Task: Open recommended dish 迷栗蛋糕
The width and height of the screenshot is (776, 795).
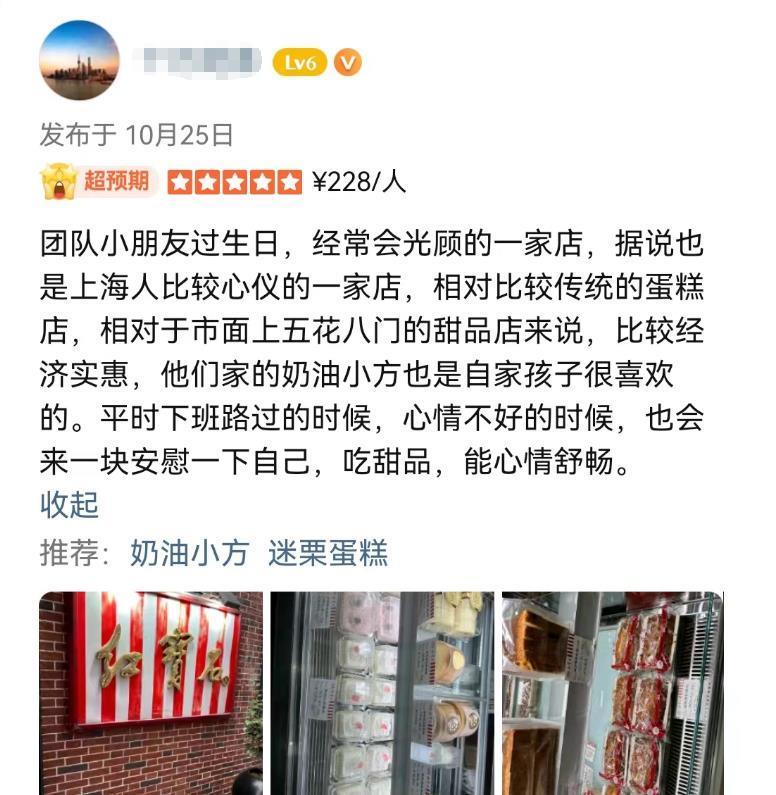Action: pos(327,553)
